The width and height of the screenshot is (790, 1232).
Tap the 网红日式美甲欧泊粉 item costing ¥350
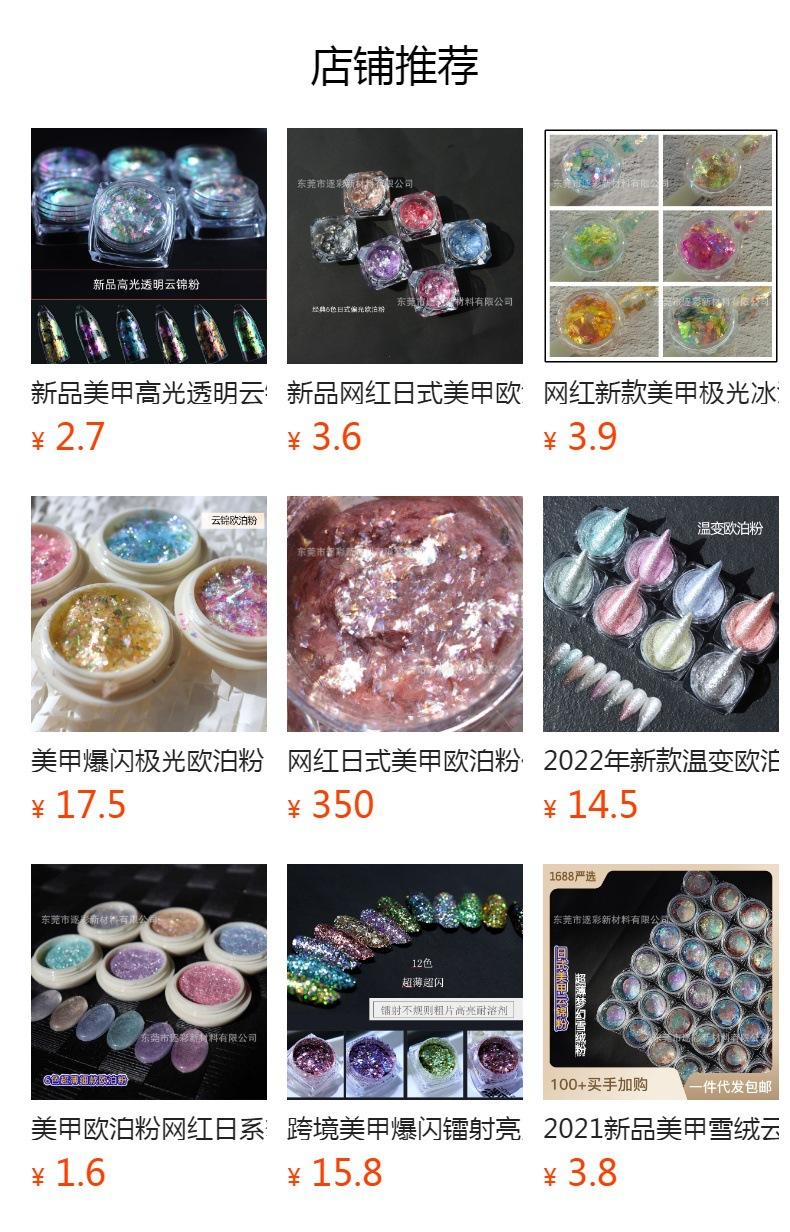(x=404, y=614)
